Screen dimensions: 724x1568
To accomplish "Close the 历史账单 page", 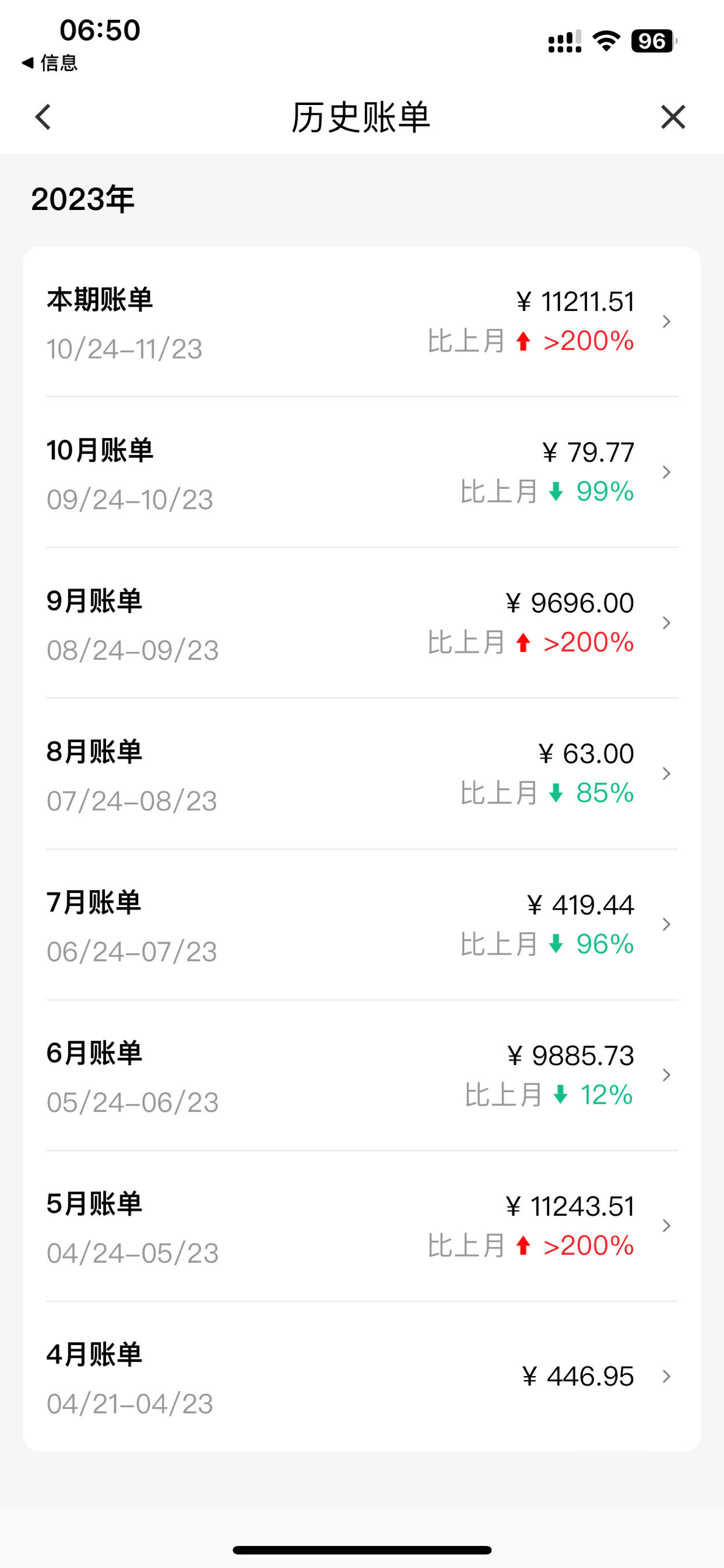I will [673, 117].
